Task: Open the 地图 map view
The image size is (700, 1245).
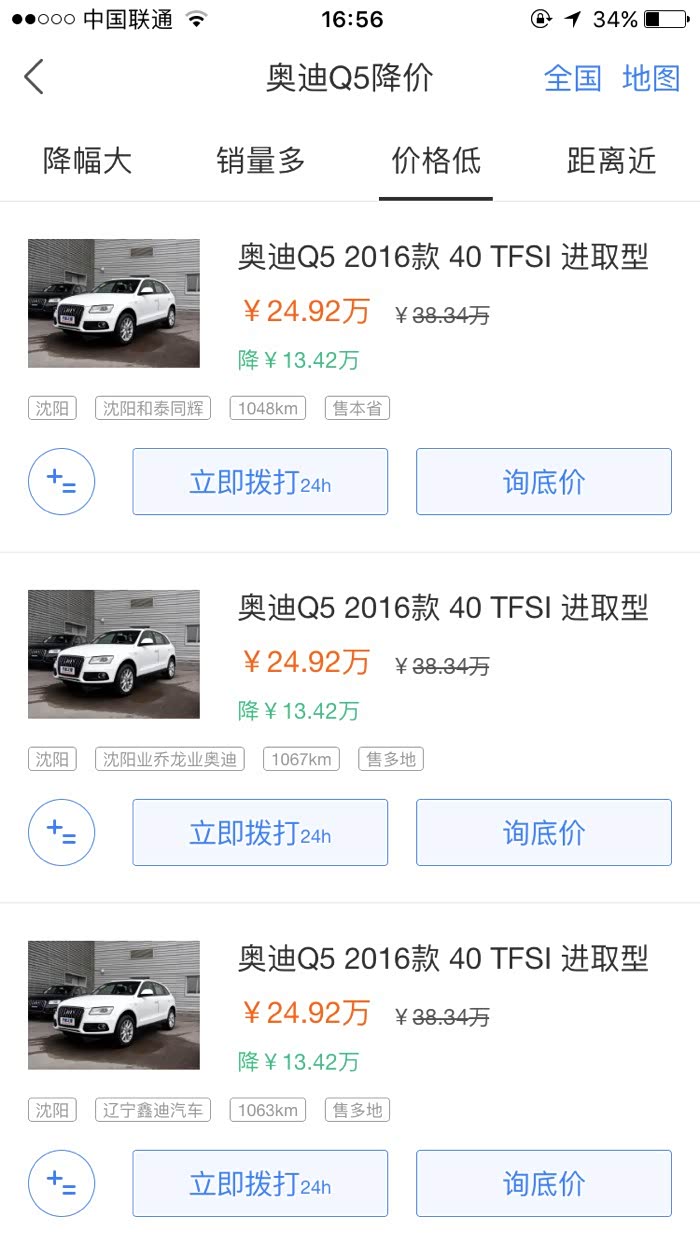Action: 650,78
